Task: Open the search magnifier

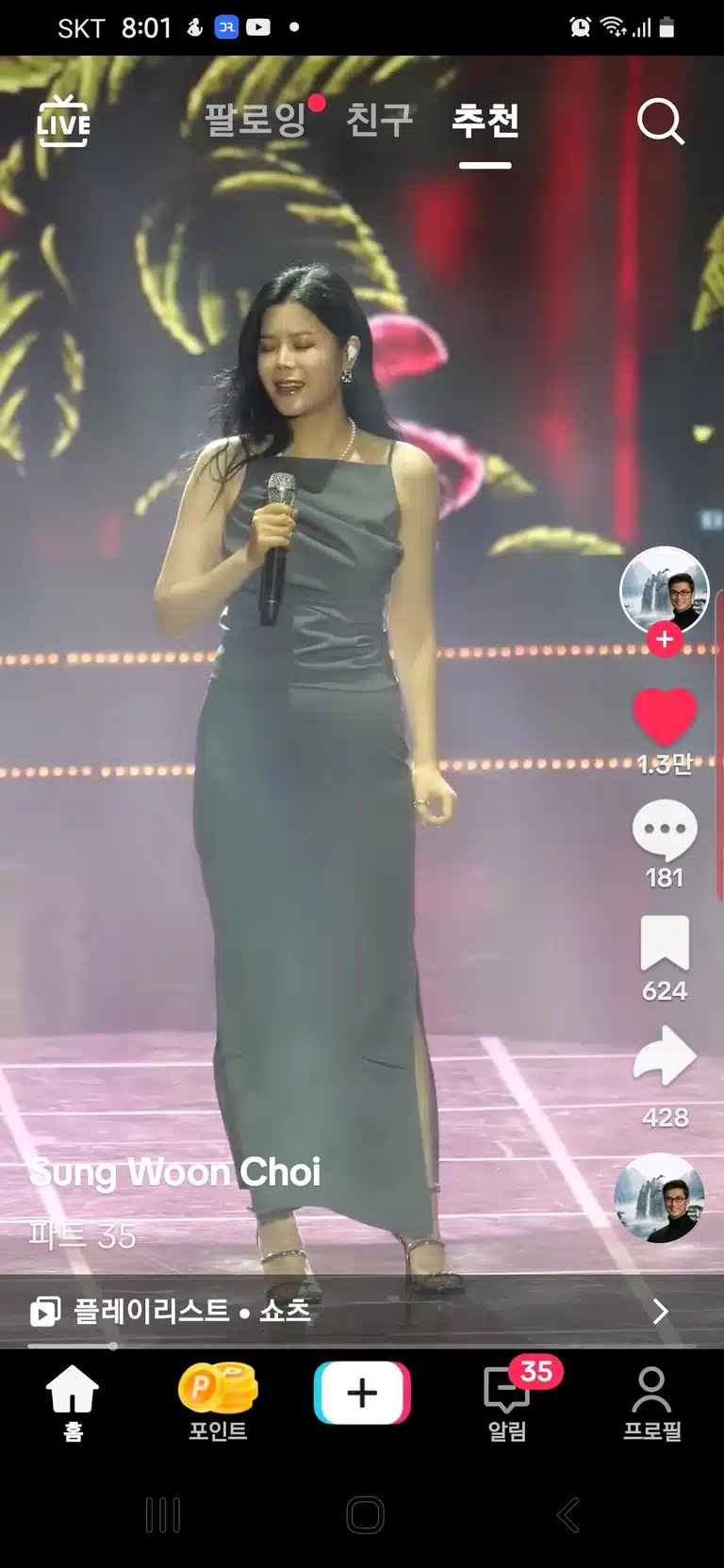Action: click(x=660, y=122)
